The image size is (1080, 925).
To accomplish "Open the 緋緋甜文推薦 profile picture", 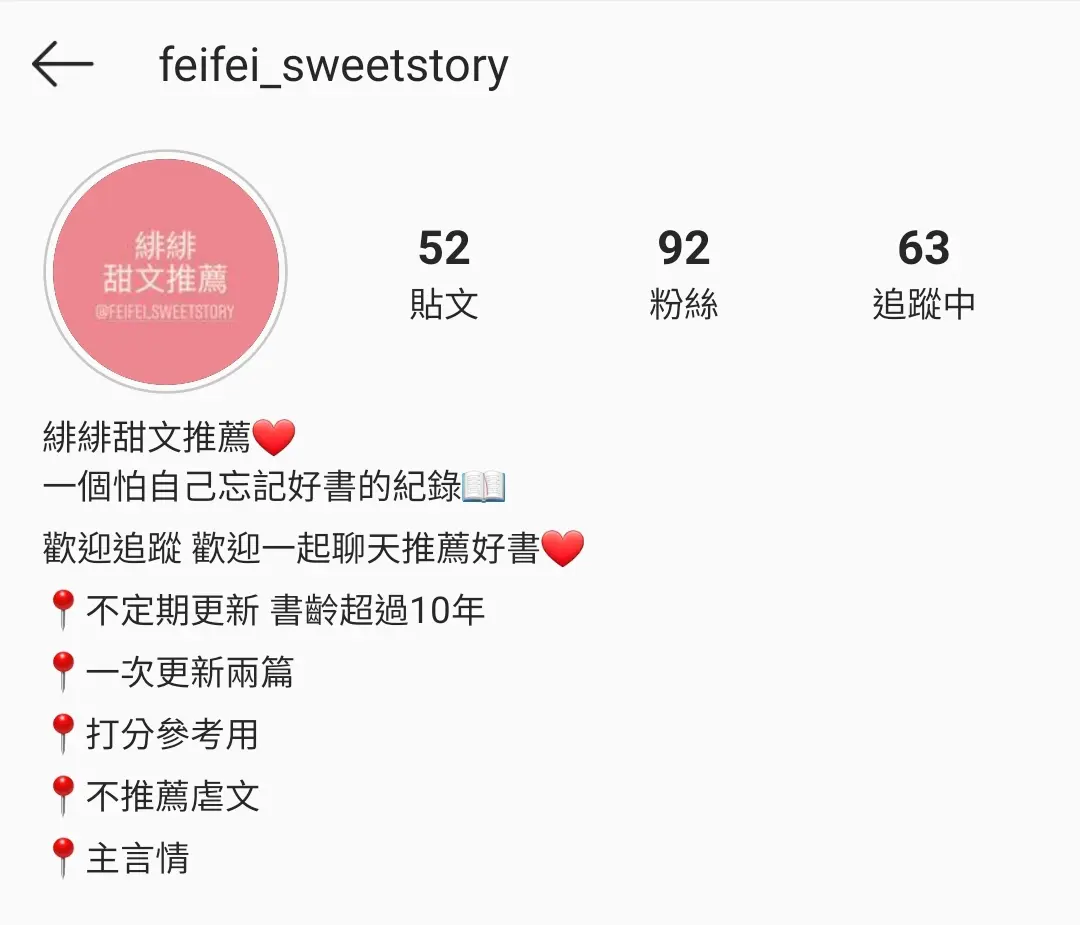I will pyautogui.click(x=165, y=272).
